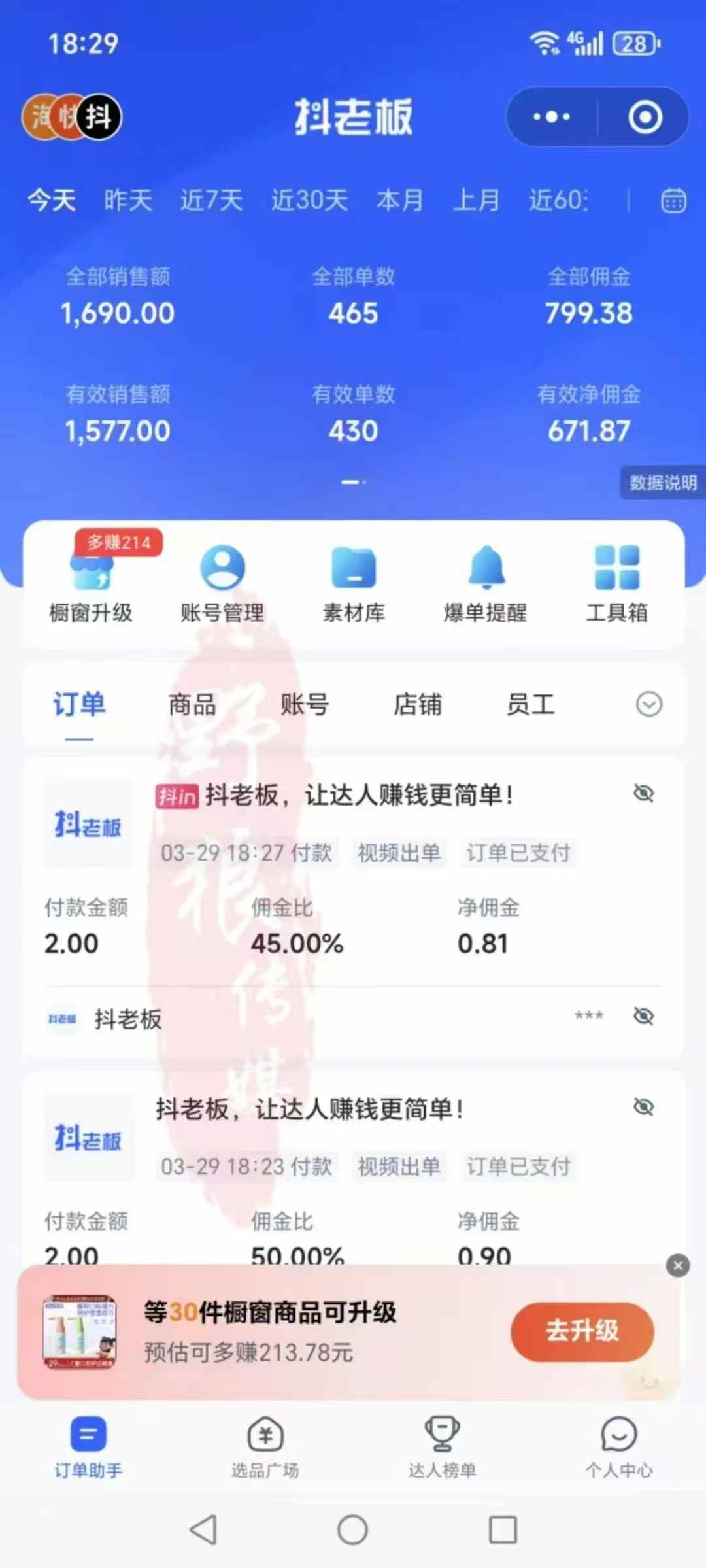This screenshot has width=706, height=1568.
Task: Expand the tab list dropdown chevron
Action: tap(648, 705)
